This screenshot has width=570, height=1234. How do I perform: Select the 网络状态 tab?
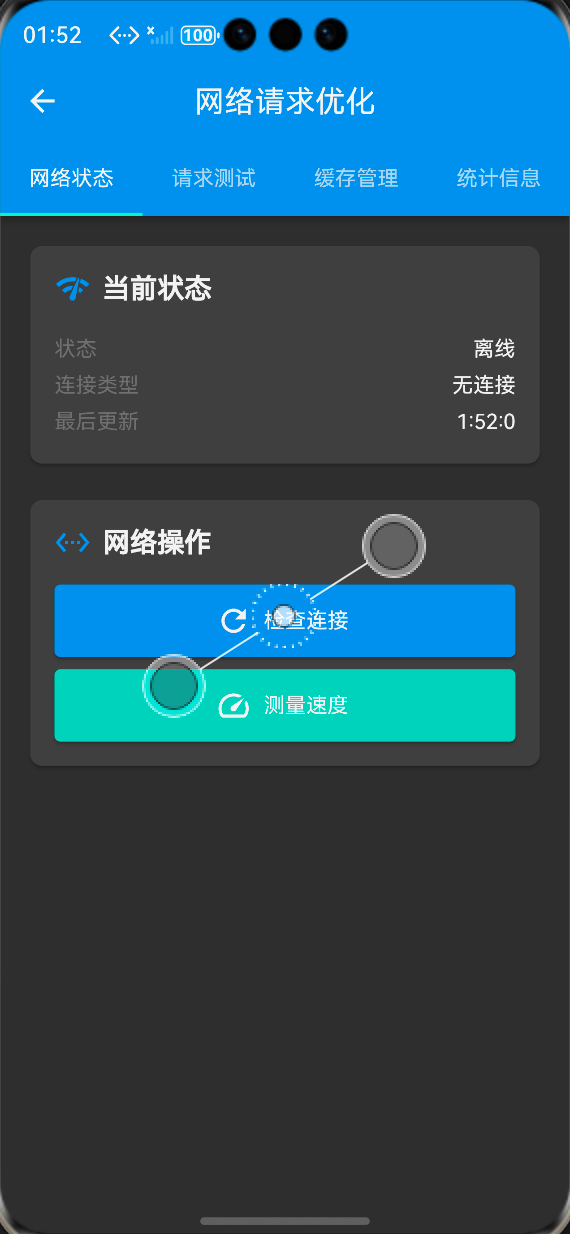coord(71,179)
